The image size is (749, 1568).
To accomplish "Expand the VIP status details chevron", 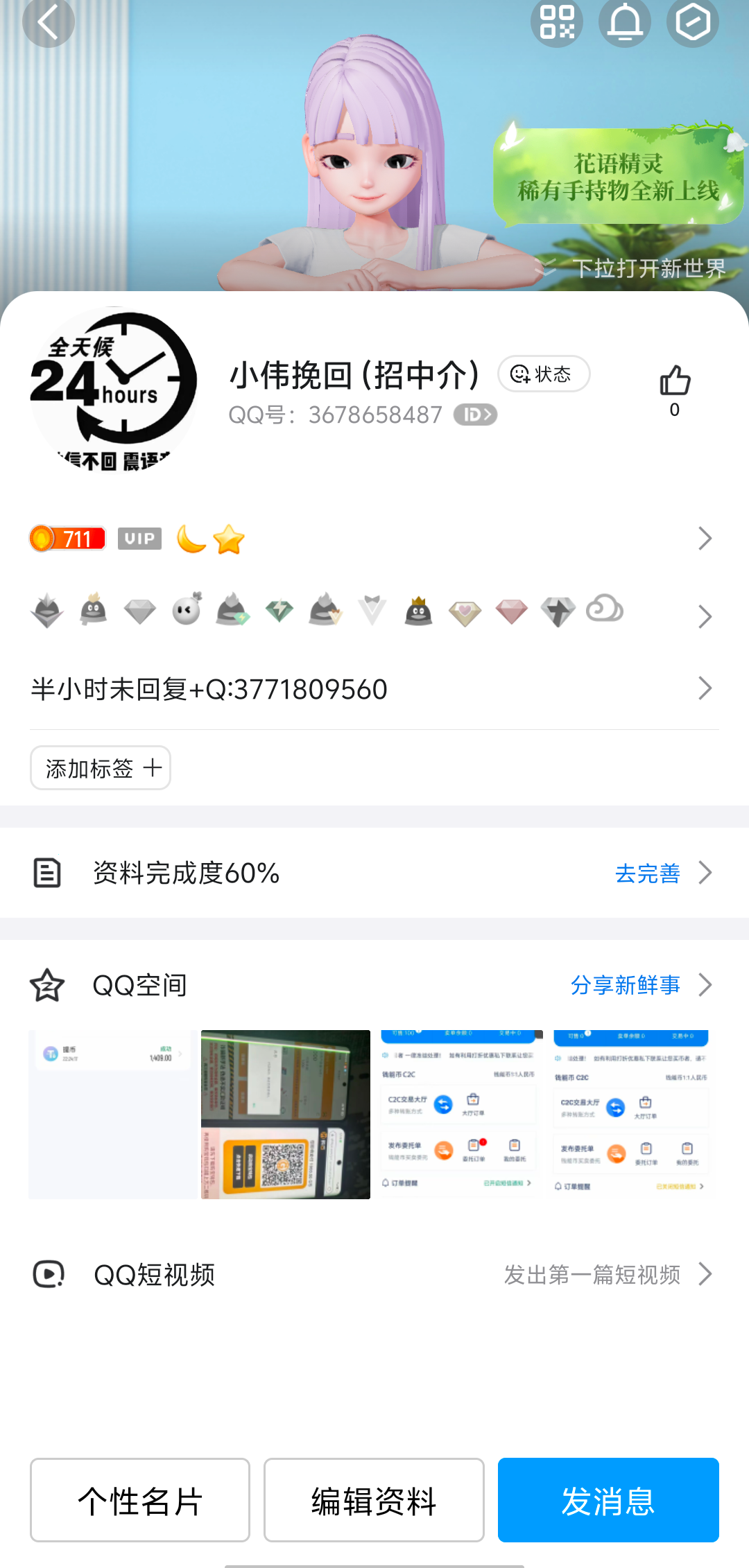I will [x=705, y=539].
